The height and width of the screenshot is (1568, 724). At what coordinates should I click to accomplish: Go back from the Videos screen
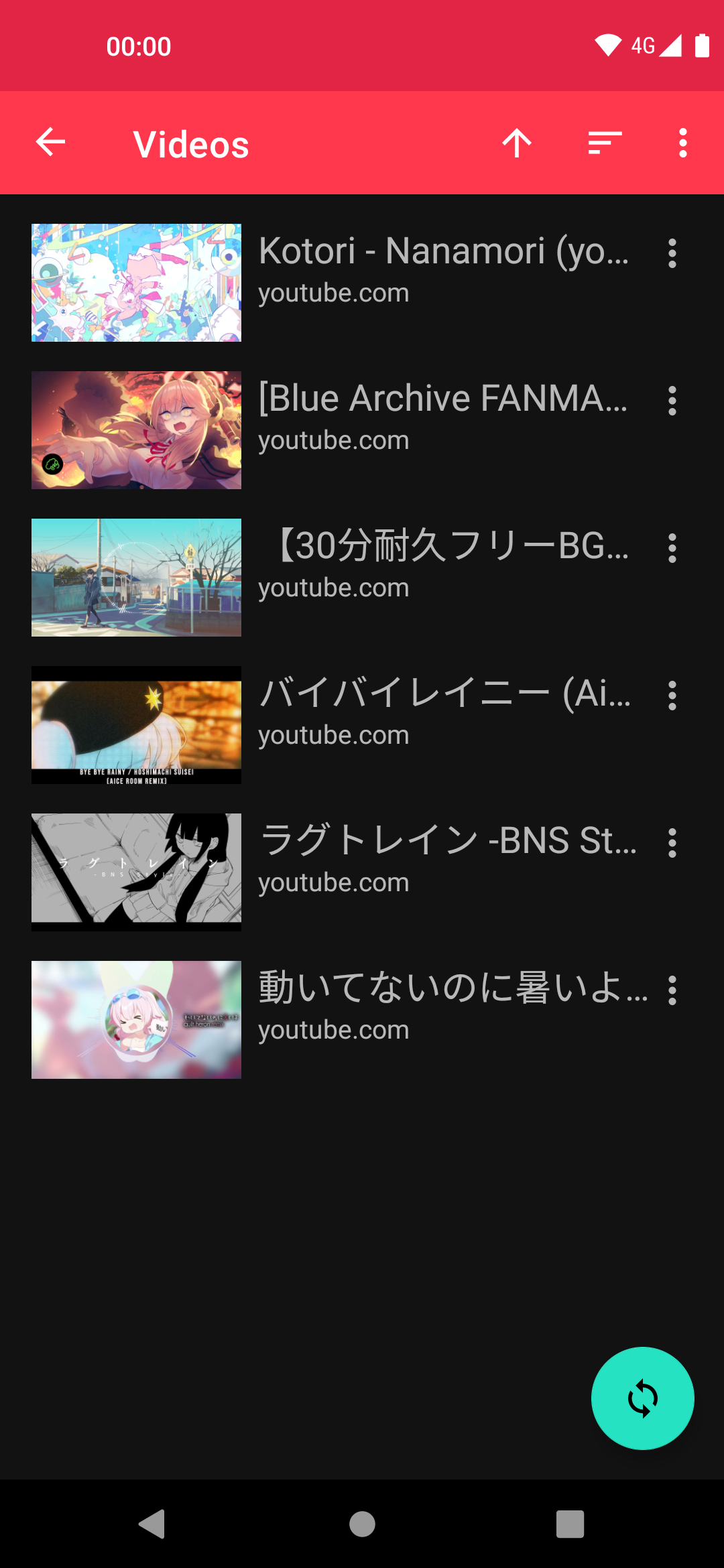pos(50,143)
